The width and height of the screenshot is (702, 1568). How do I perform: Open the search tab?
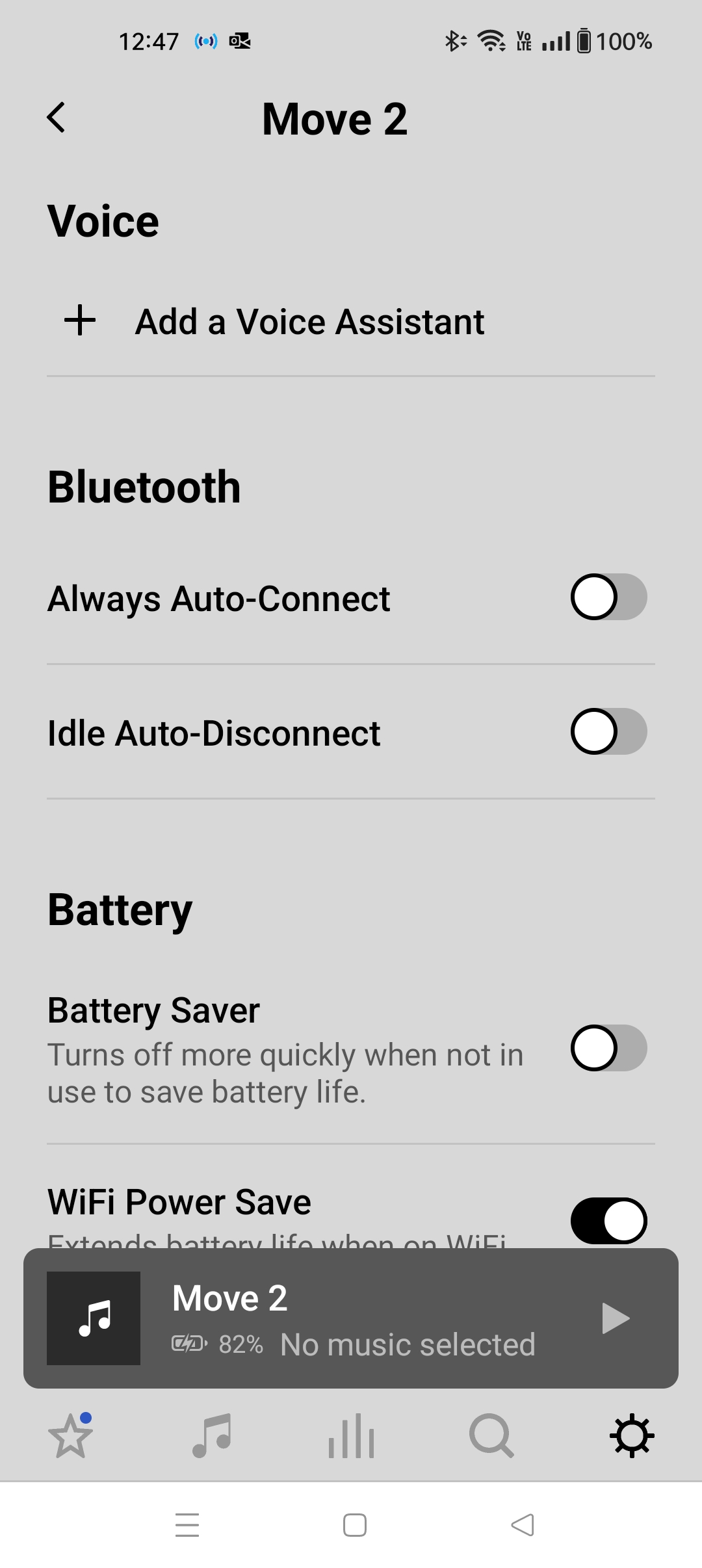pos(491,1437)
